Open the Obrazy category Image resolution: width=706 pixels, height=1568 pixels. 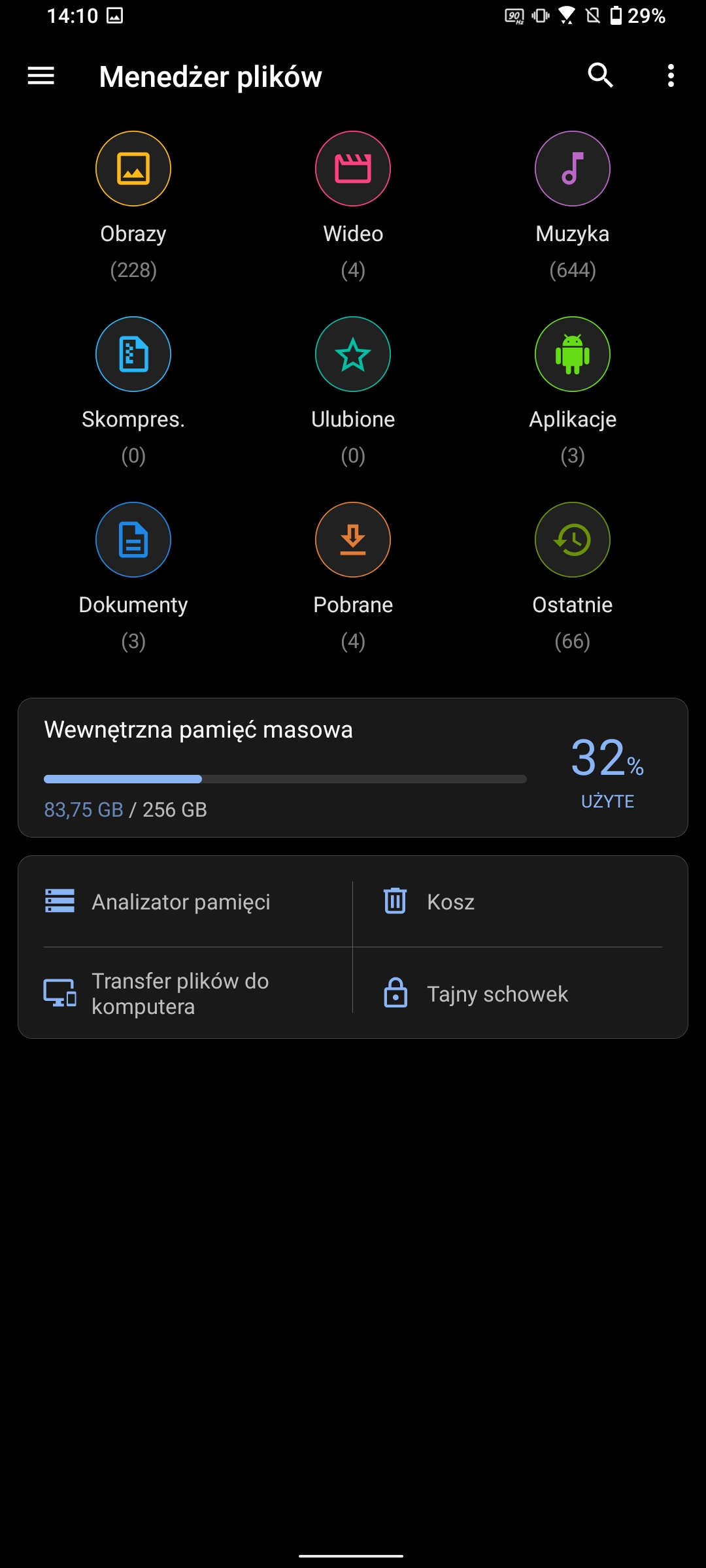133,169
